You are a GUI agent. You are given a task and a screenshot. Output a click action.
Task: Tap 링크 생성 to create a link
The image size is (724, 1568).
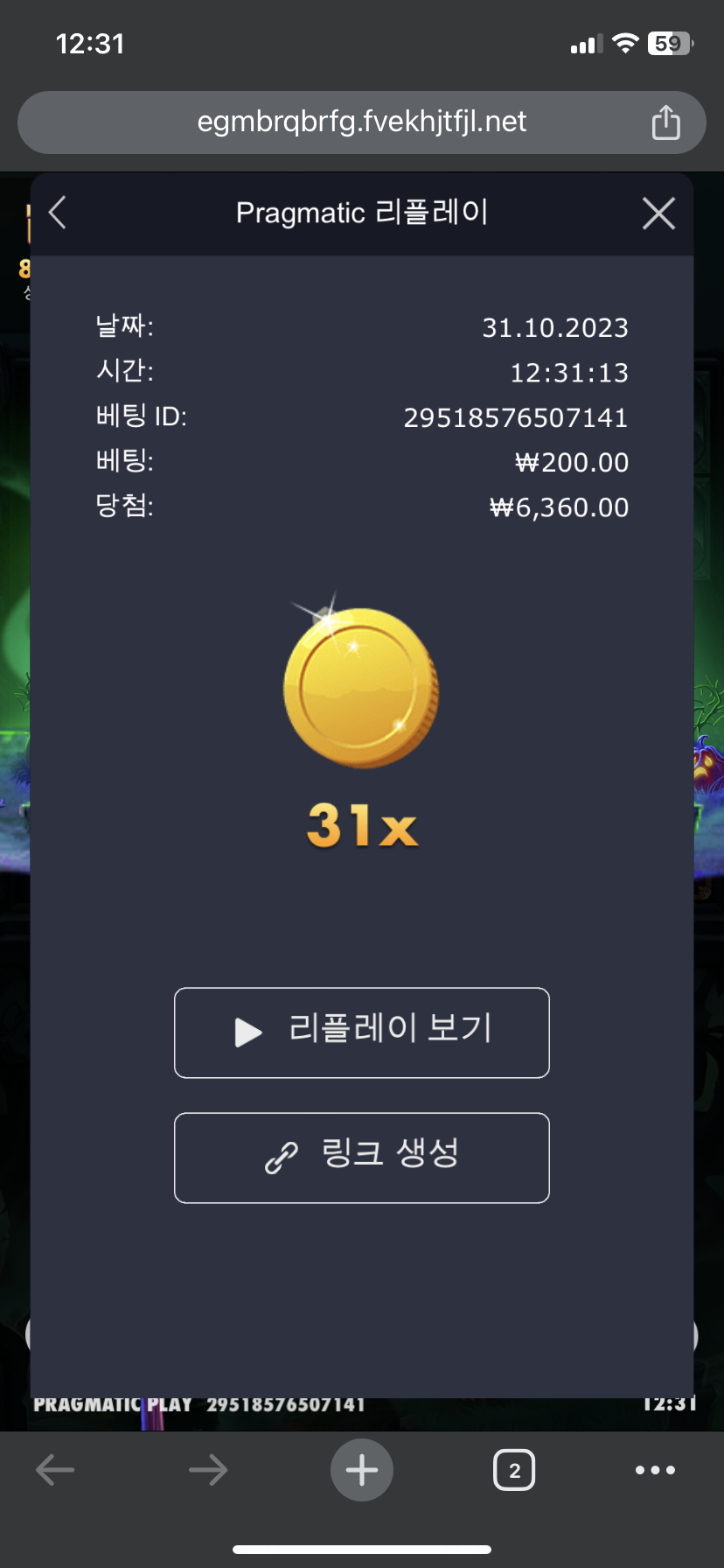click(362, 1158)
